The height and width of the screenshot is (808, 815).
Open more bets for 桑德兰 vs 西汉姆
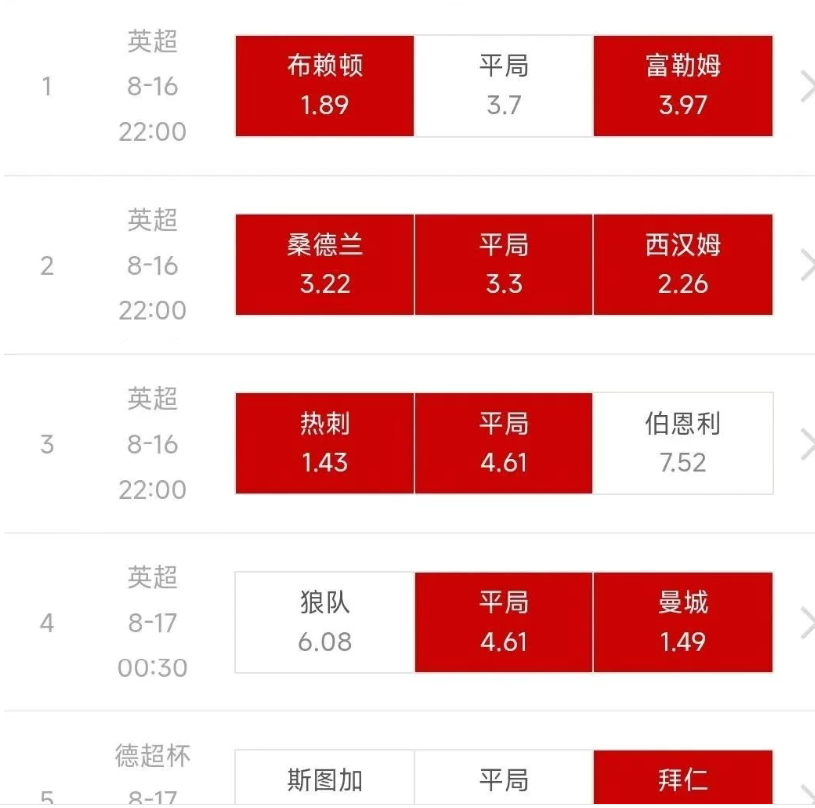coord(806,265)
